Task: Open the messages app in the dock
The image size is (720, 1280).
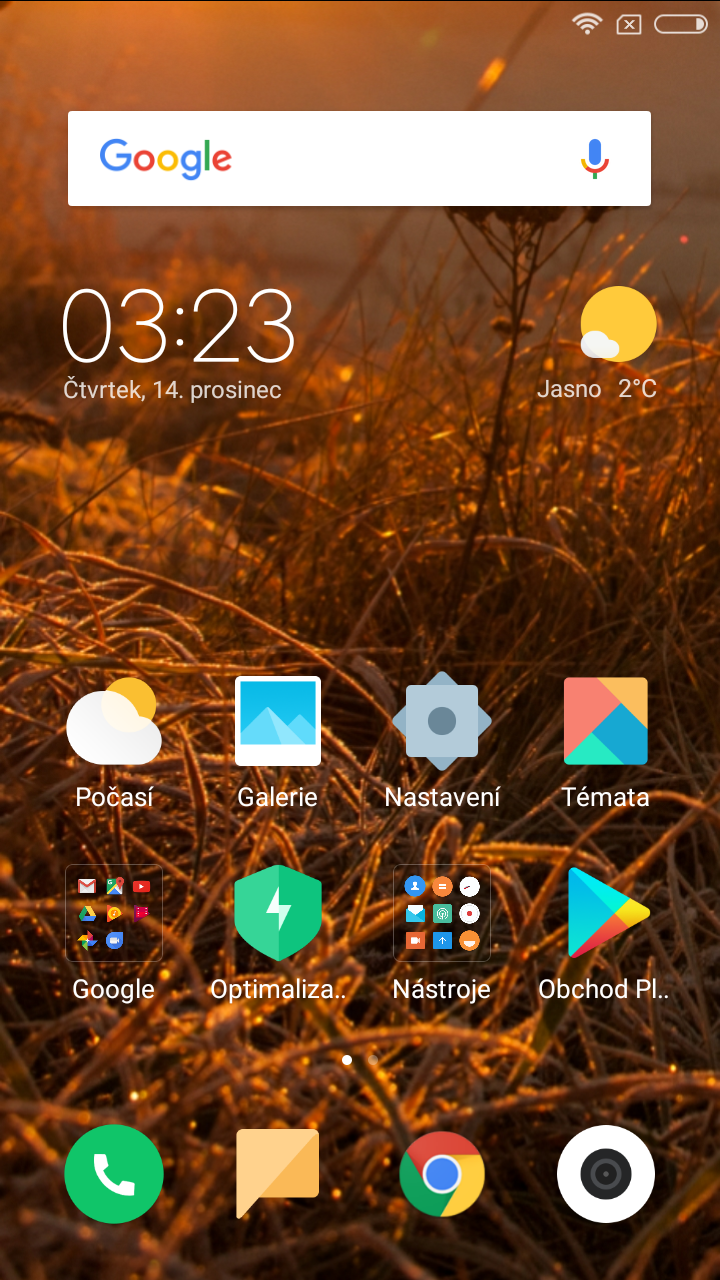Action: (278, 1174)
